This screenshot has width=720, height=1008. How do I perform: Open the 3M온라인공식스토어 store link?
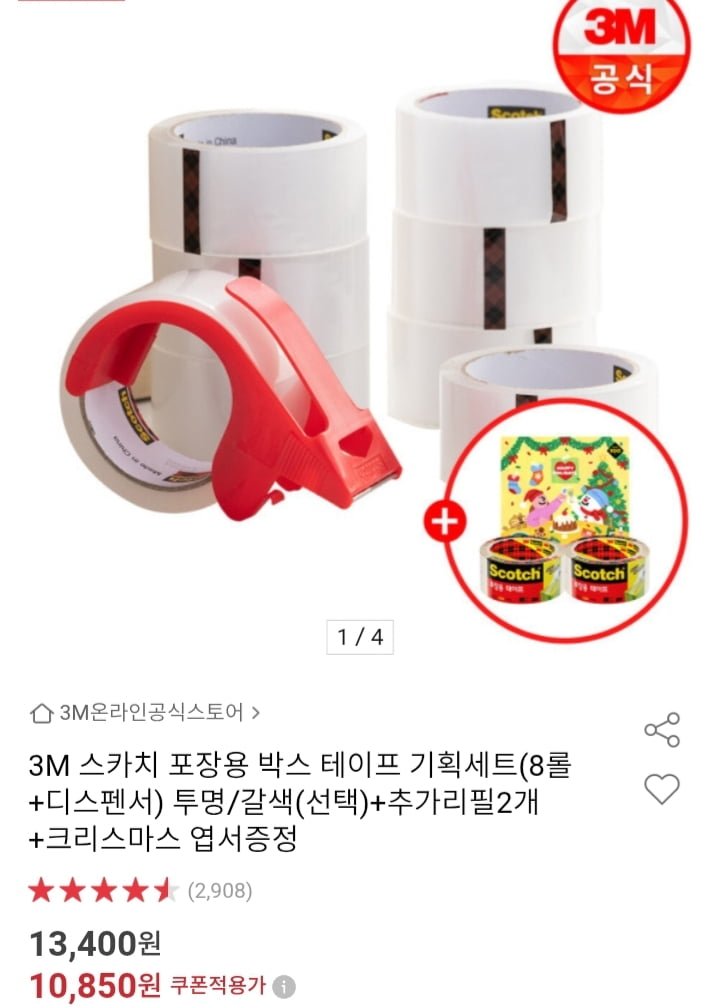pos(146,713)
